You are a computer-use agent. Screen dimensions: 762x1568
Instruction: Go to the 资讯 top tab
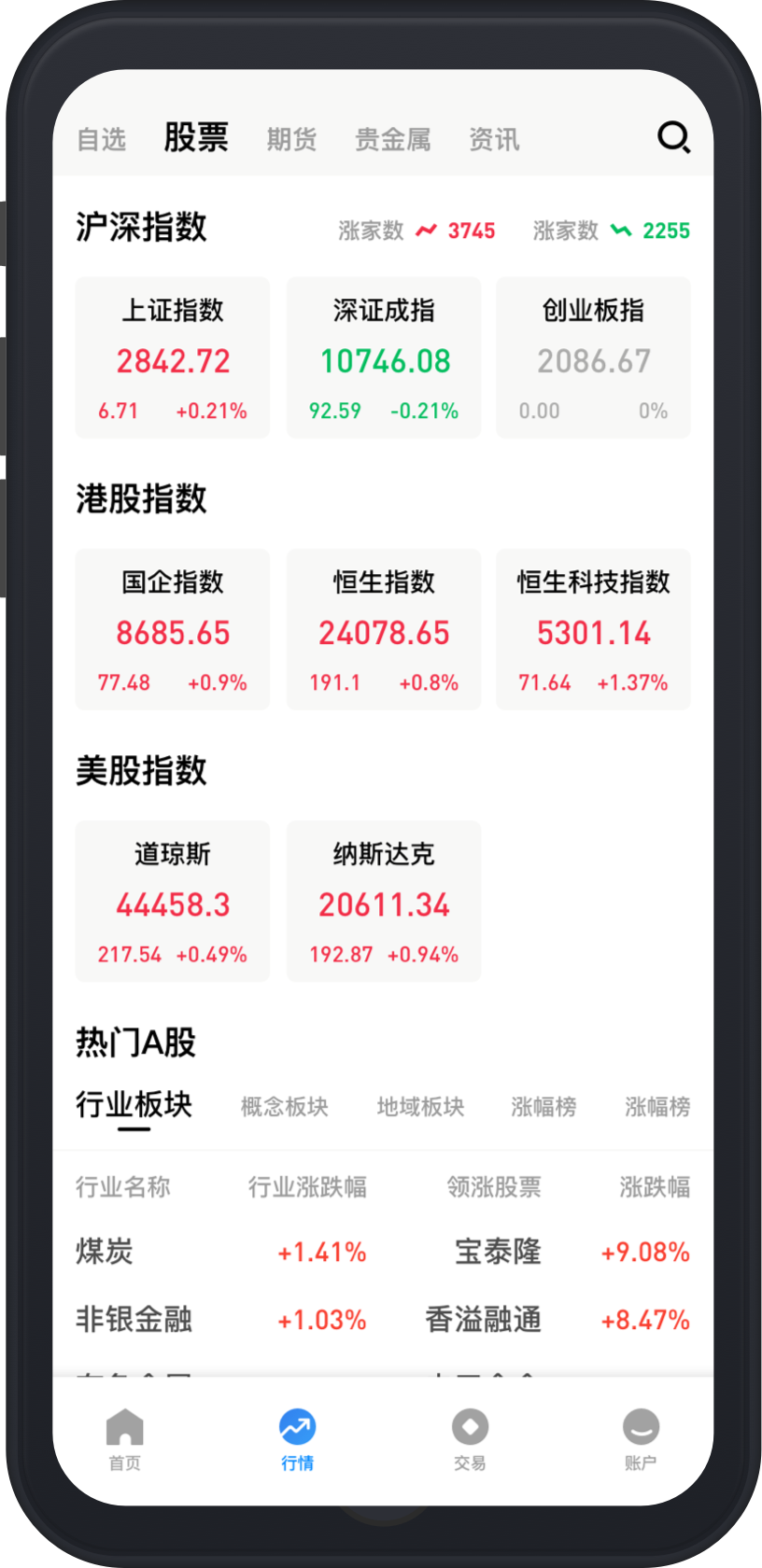coord(494,140)
